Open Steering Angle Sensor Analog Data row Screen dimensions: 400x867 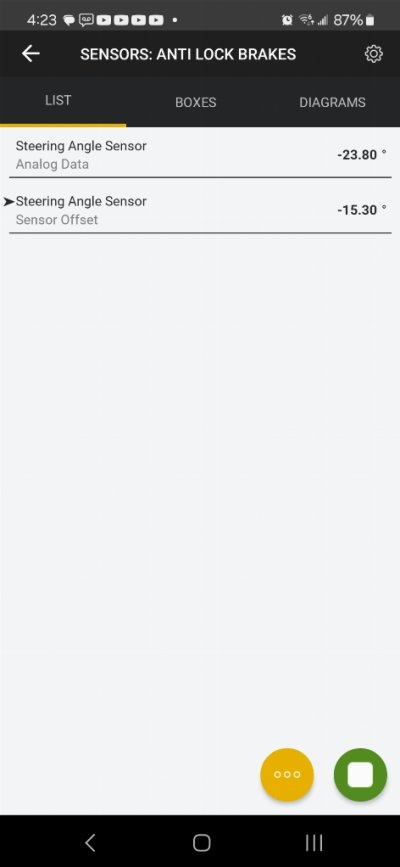click(200, 154)
